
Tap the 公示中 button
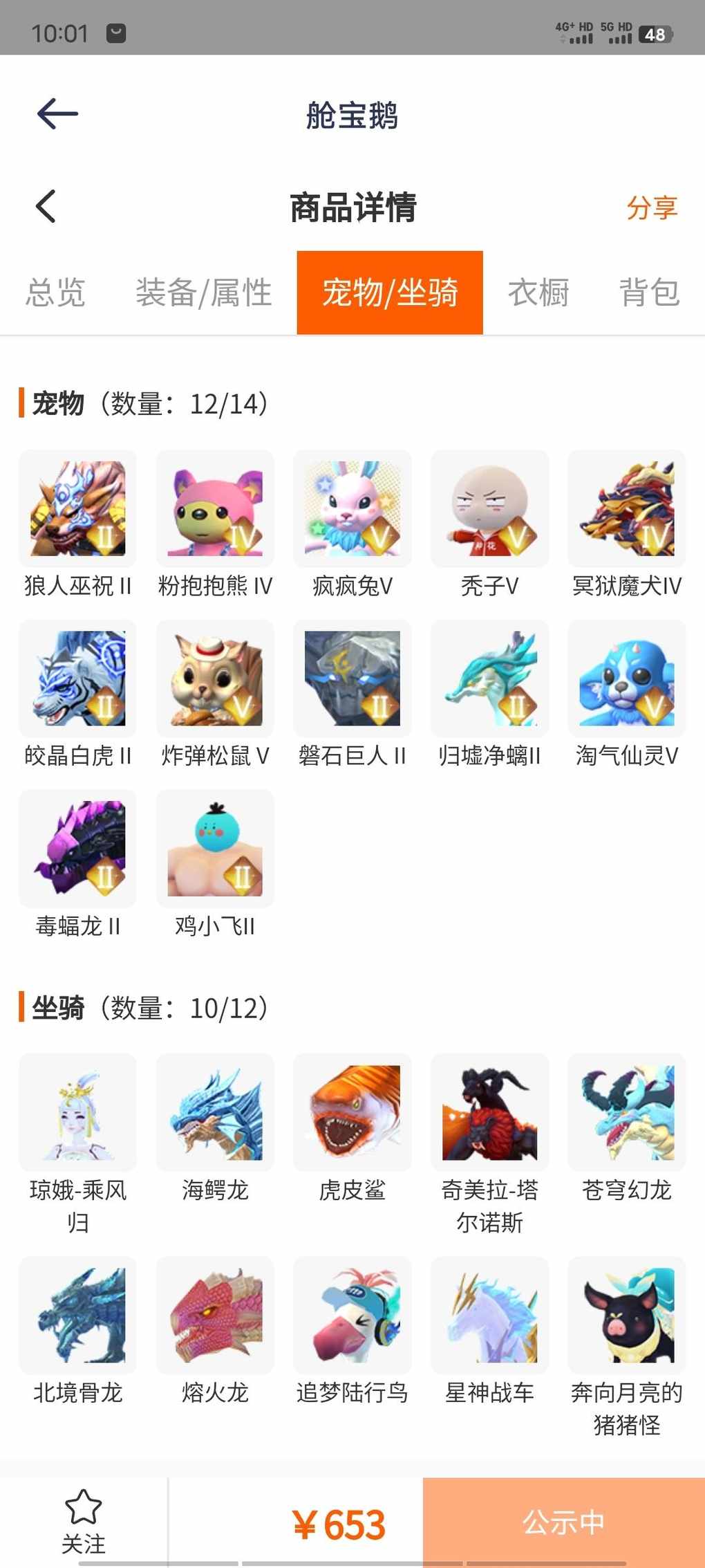[563, 1522]
